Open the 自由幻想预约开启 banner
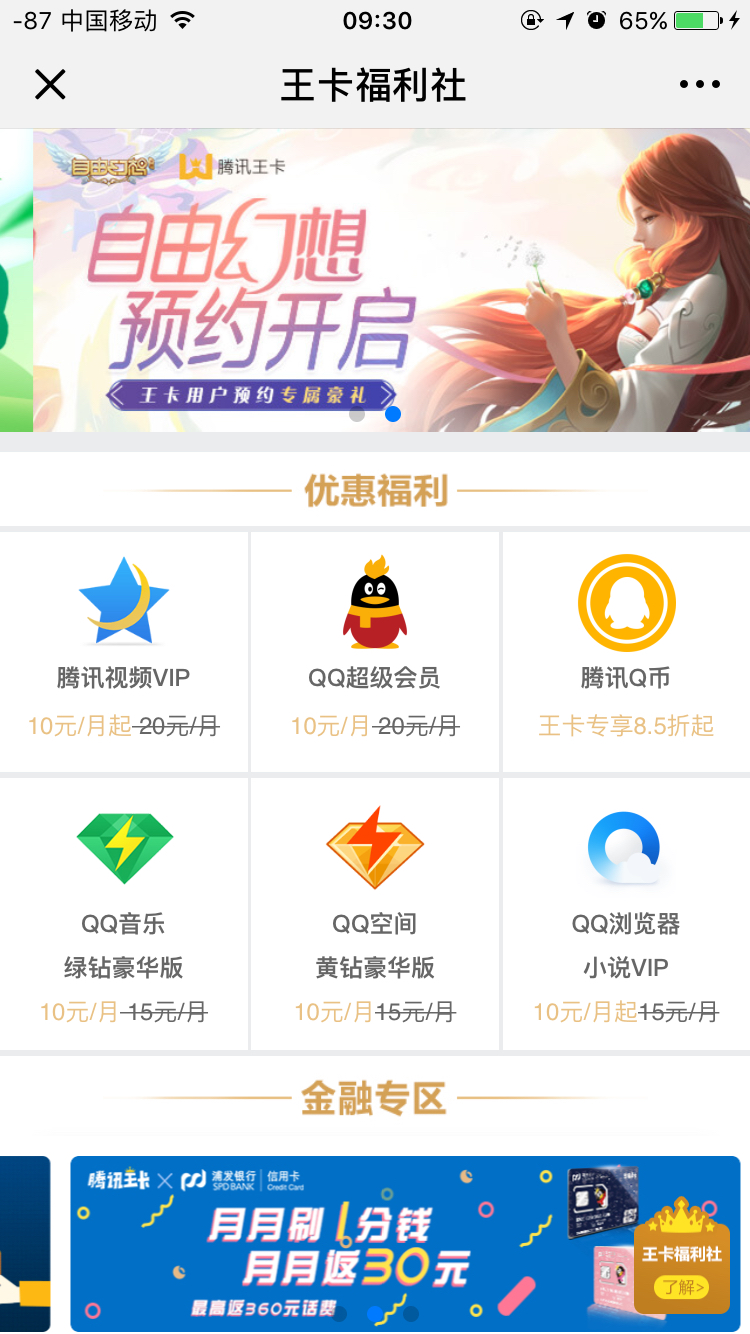The width and height of the screenshot is (750, 1334). point(375,280)
